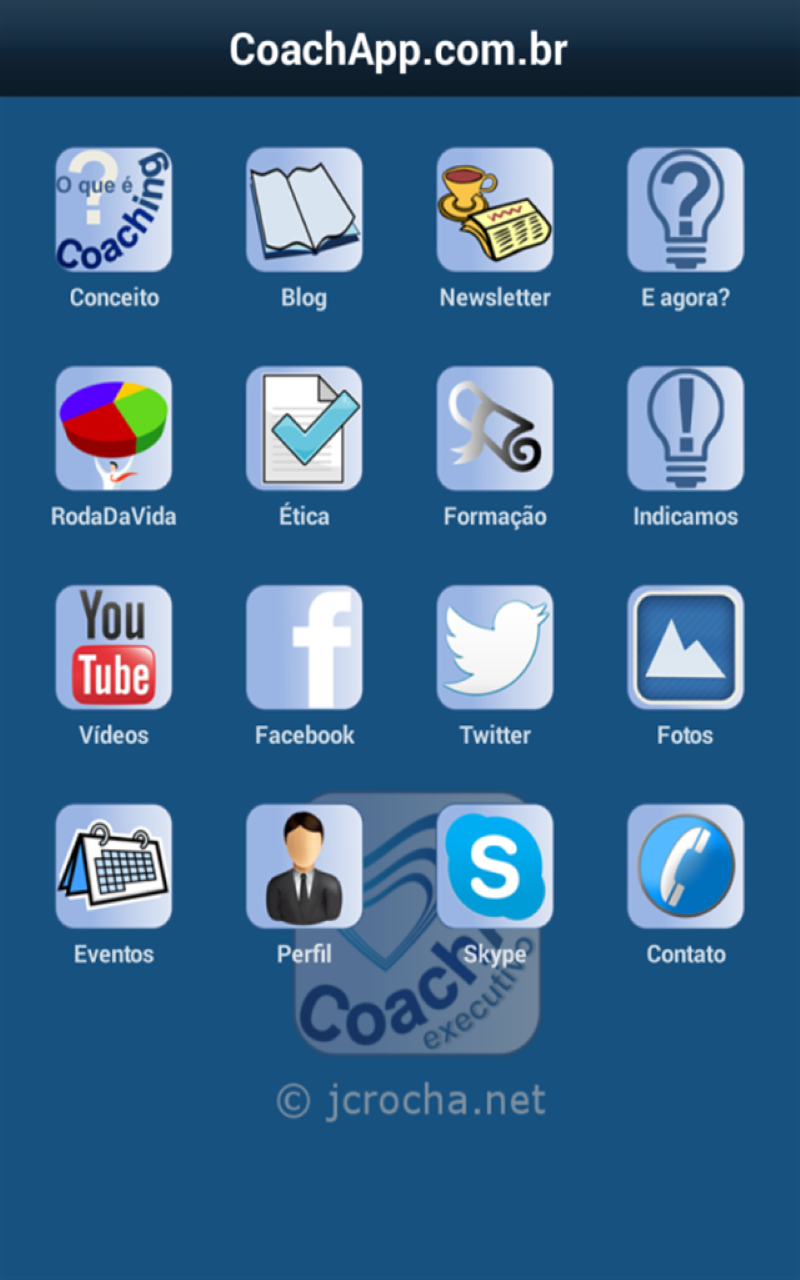Browse the Fotos gallery

685,647
